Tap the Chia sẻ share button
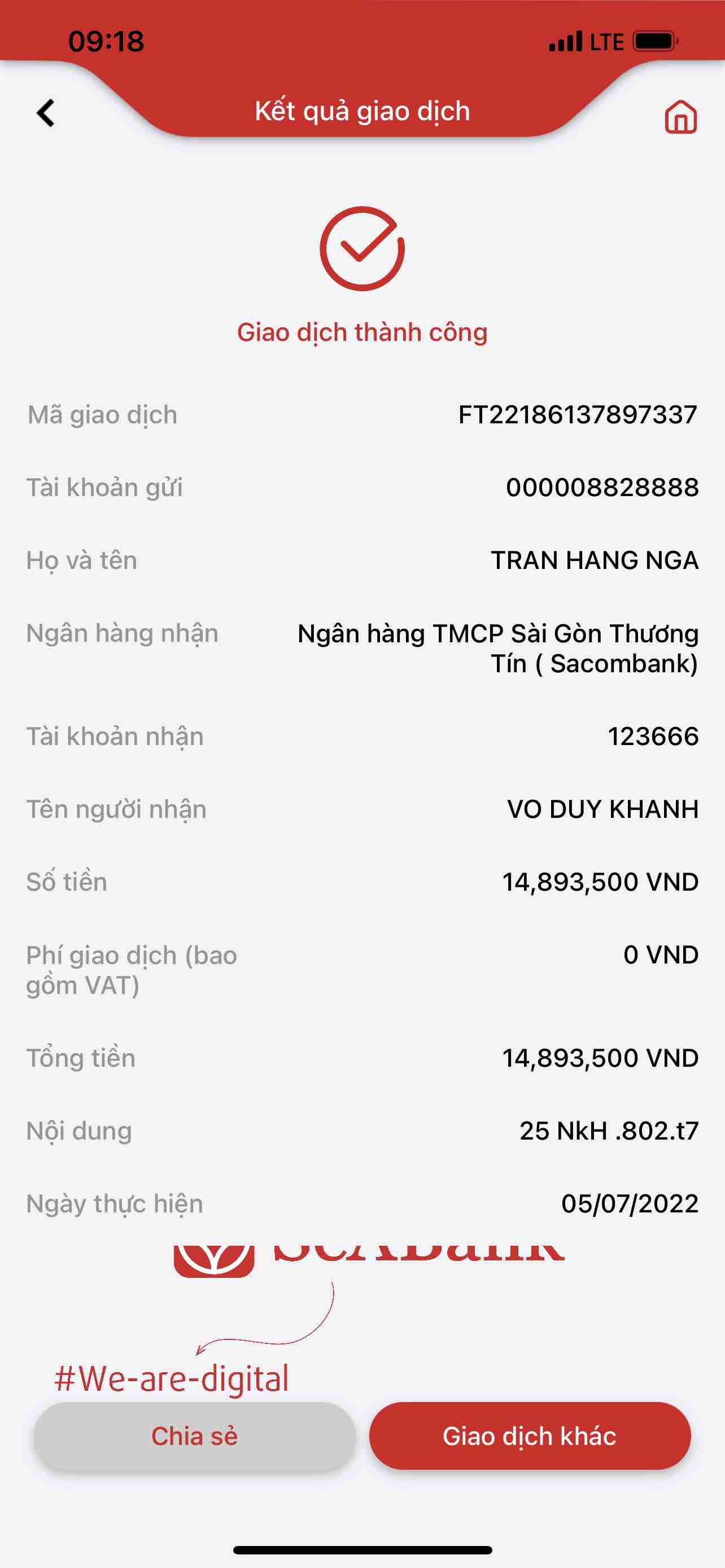This screenshot has height=1568, width=725. tap(194, 1436)
